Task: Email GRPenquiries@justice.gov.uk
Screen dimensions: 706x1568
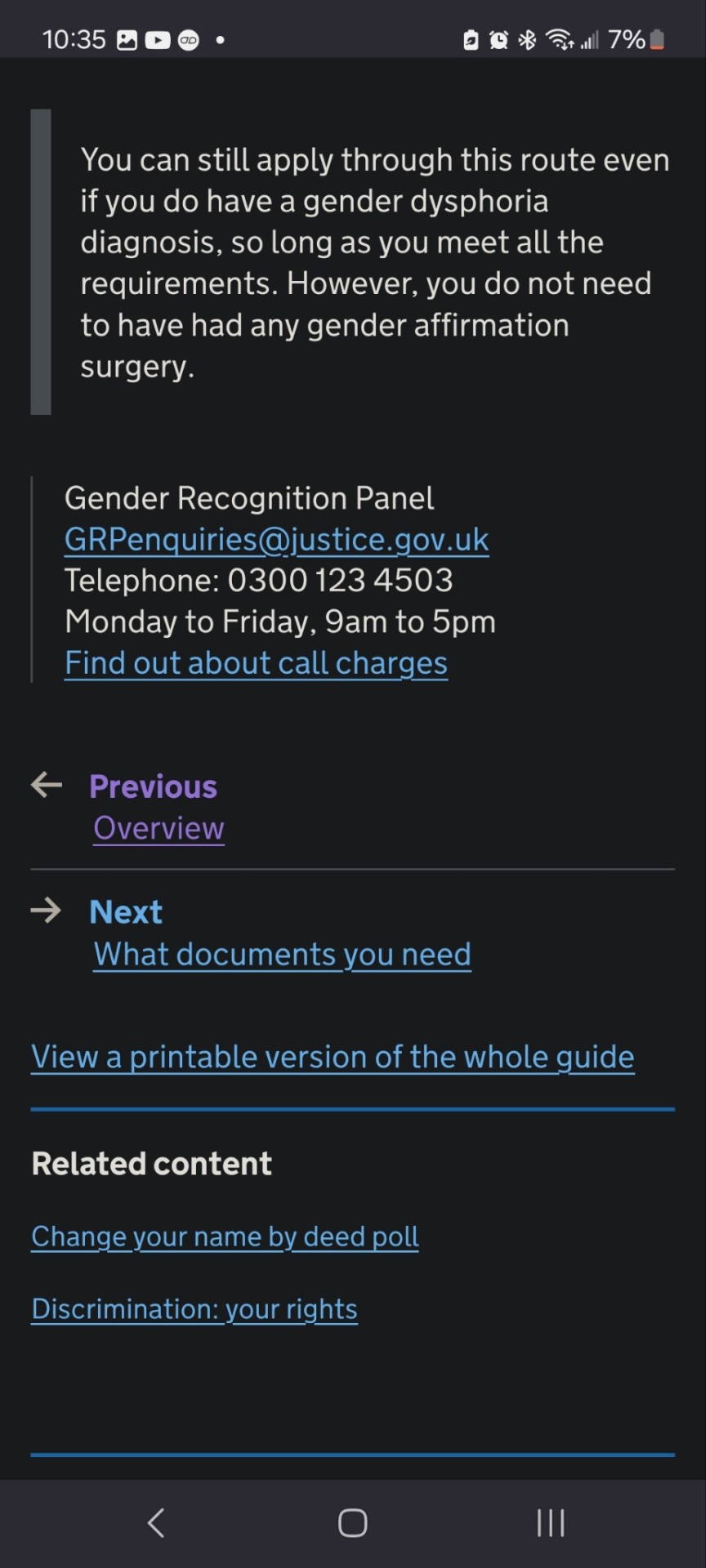Action: pos(276,540)
